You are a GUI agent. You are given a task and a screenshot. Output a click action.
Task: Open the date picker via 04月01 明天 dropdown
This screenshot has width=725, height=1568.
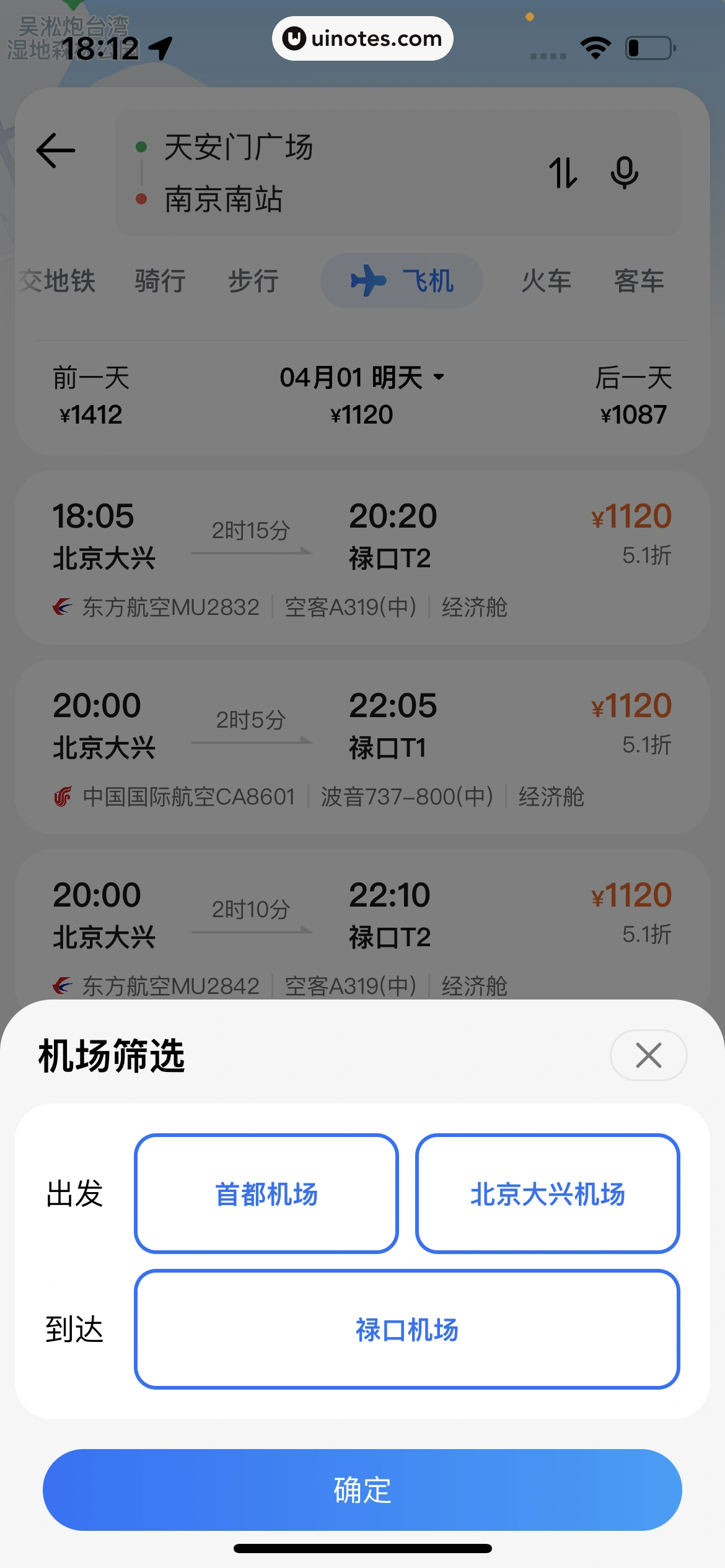coord(362,378)
